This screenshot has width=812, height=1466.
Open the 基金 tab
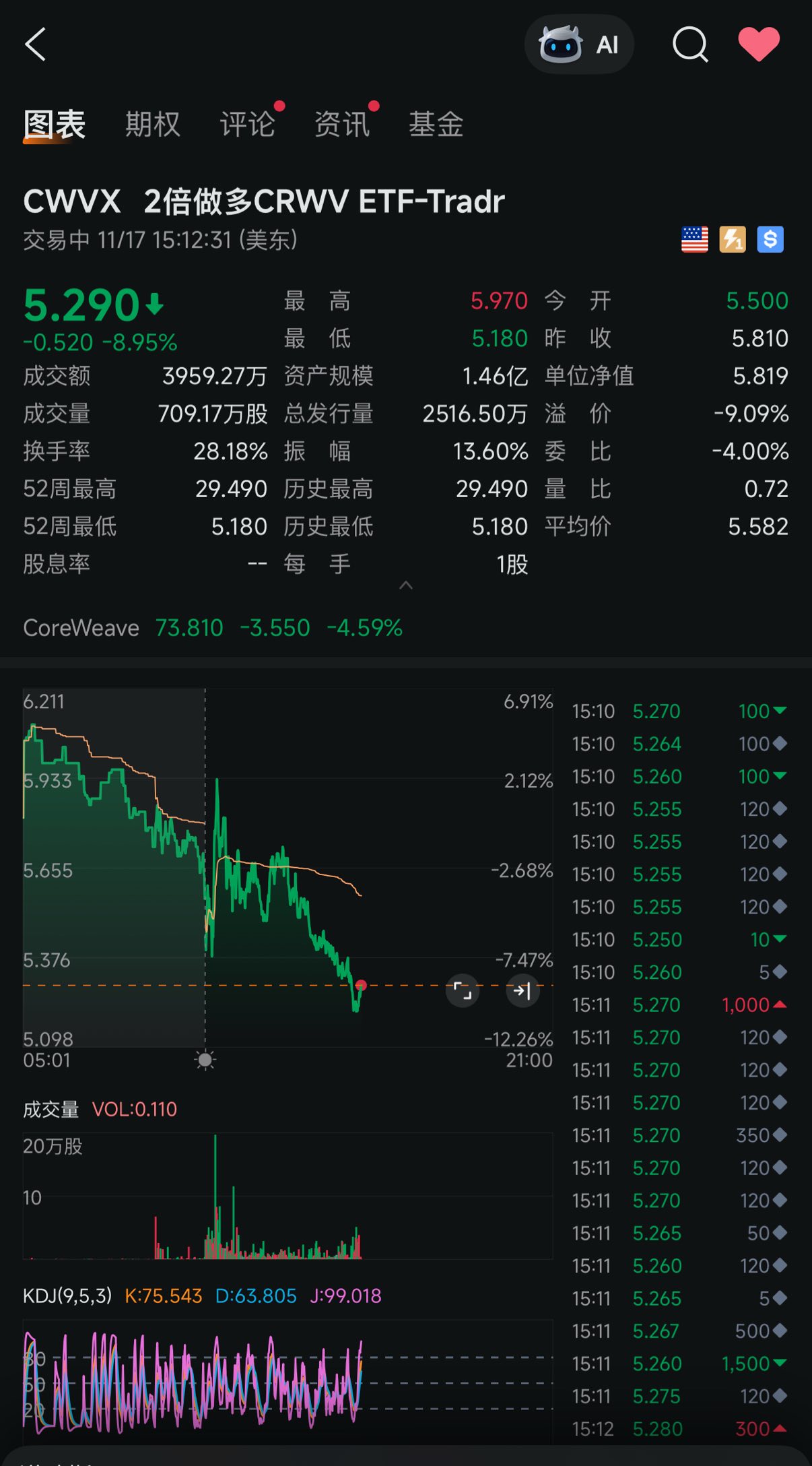pos(435,124)
